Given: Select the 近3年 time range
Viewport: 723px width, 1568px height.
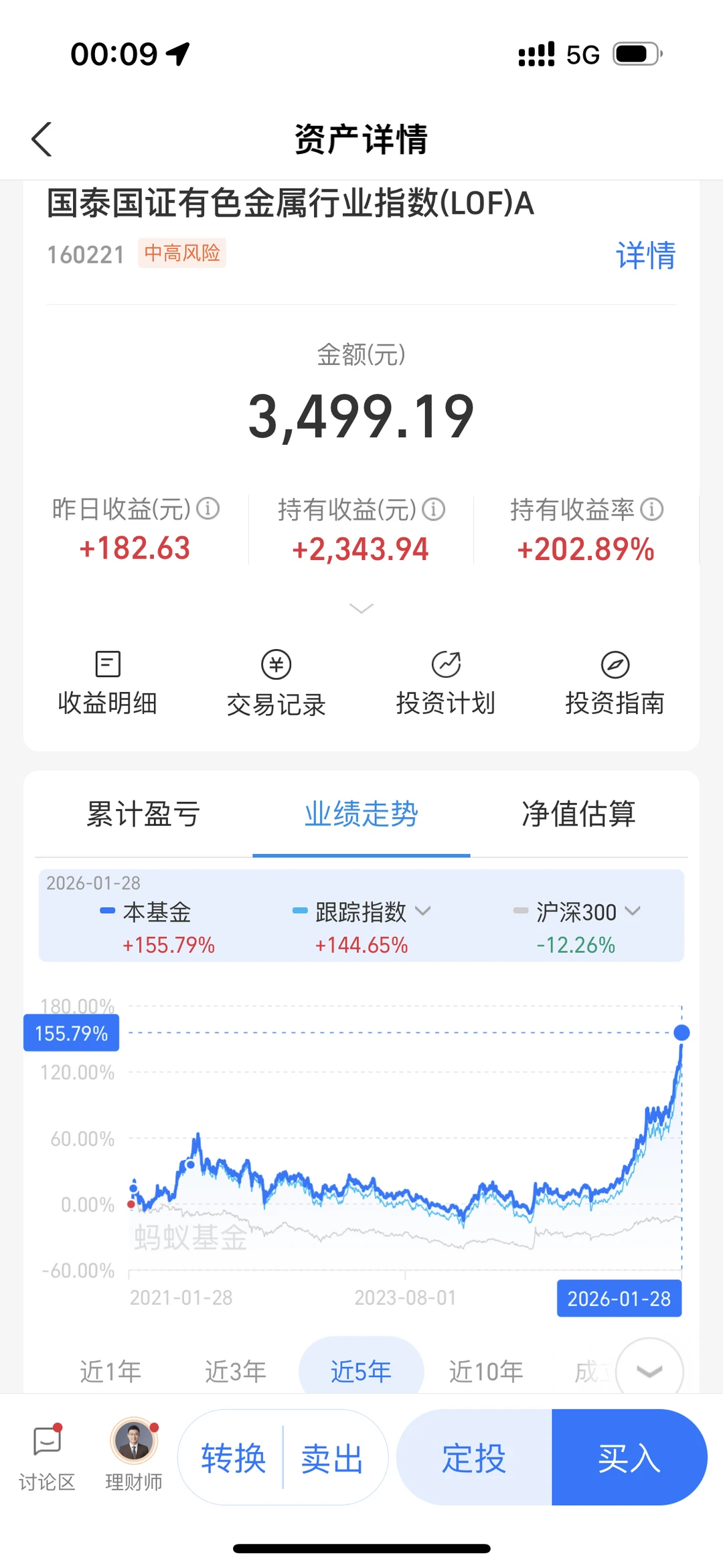Looking at the screenshot, I should (x=236, y=1371).
